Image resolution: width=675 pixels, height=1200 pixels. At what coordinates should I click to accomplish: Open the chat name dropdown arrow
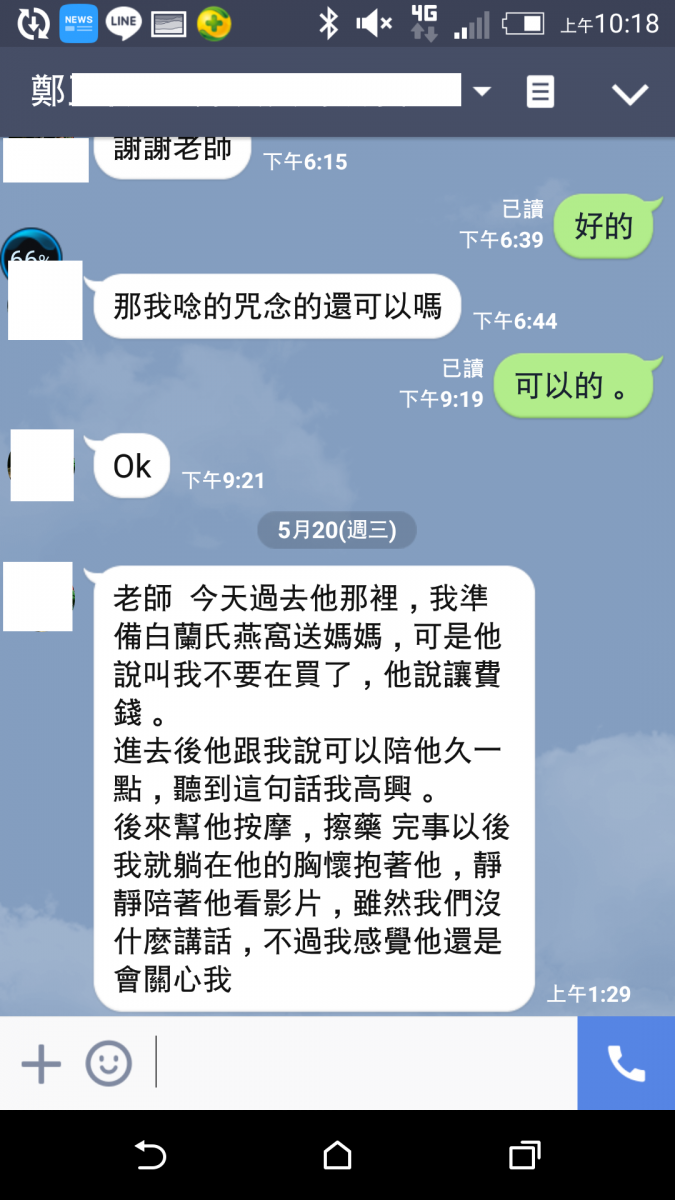pyautogui.click(x=482, y=92)
